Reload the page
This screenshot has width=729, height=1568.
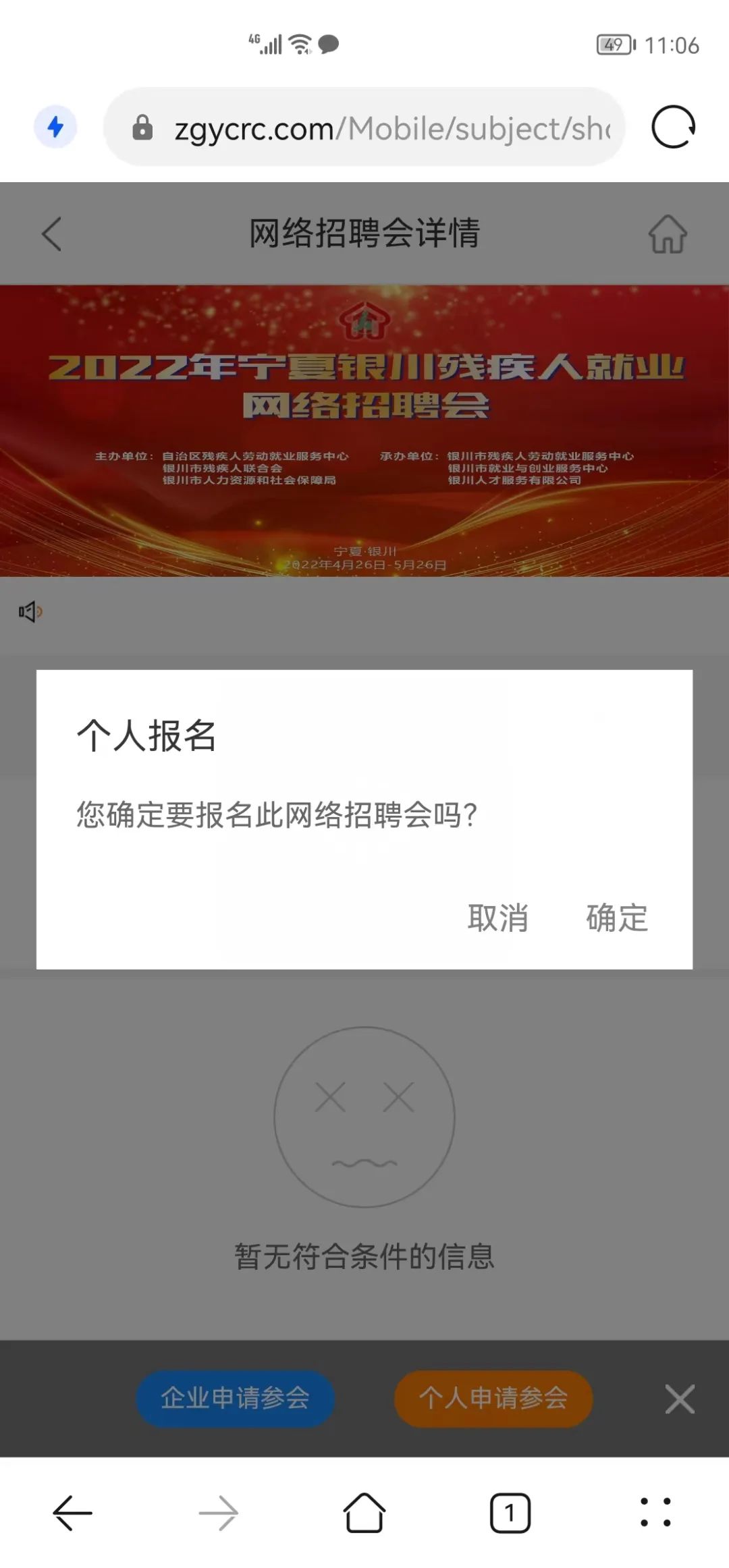click(x=673, y=127)
